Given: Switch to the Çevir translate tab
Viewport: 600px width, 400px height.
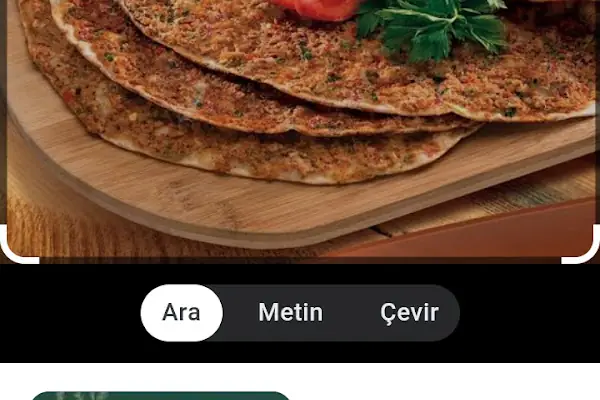Looking at the screenshot, I should coord(409,313).
